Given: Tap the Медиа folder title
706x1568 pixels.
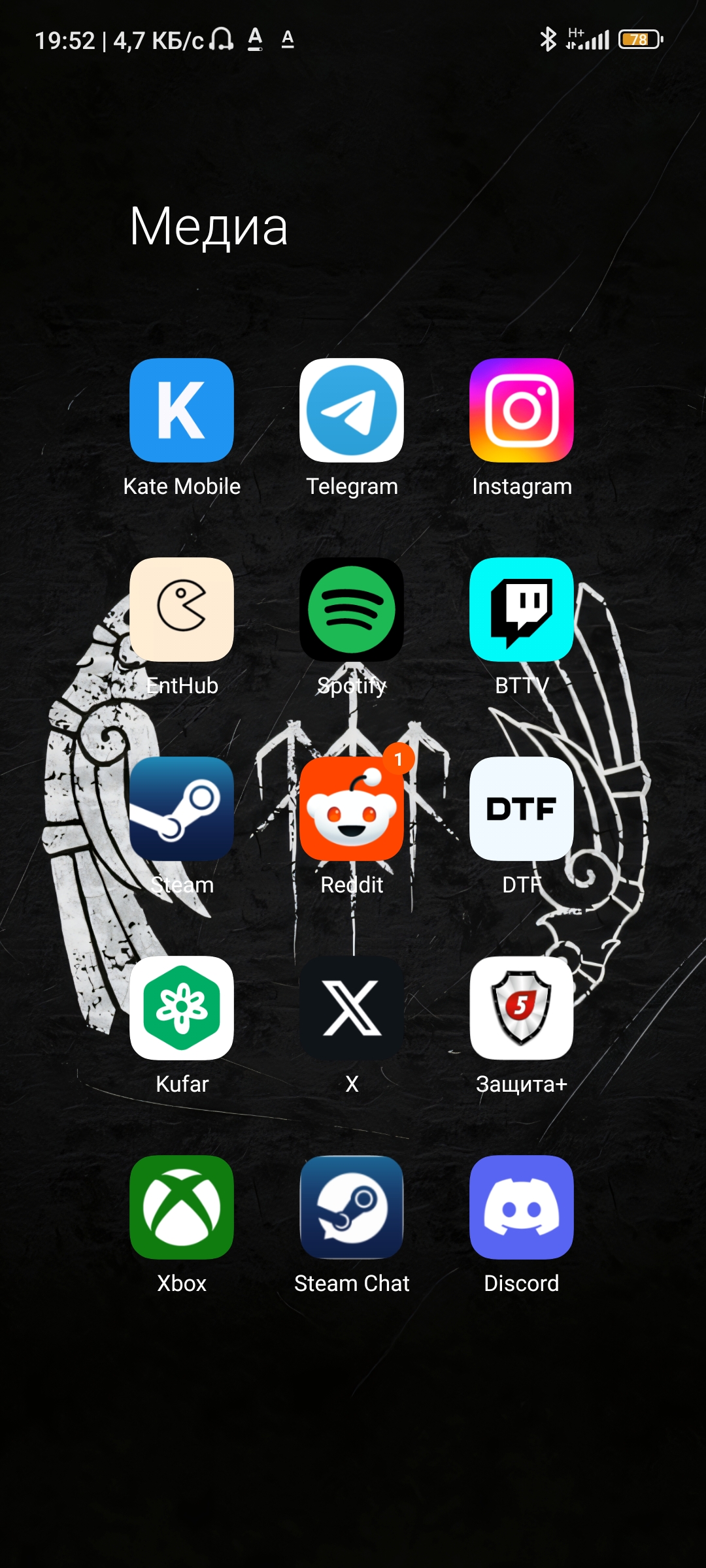Looking at the screenshot, I should click(x=209, y=226).
